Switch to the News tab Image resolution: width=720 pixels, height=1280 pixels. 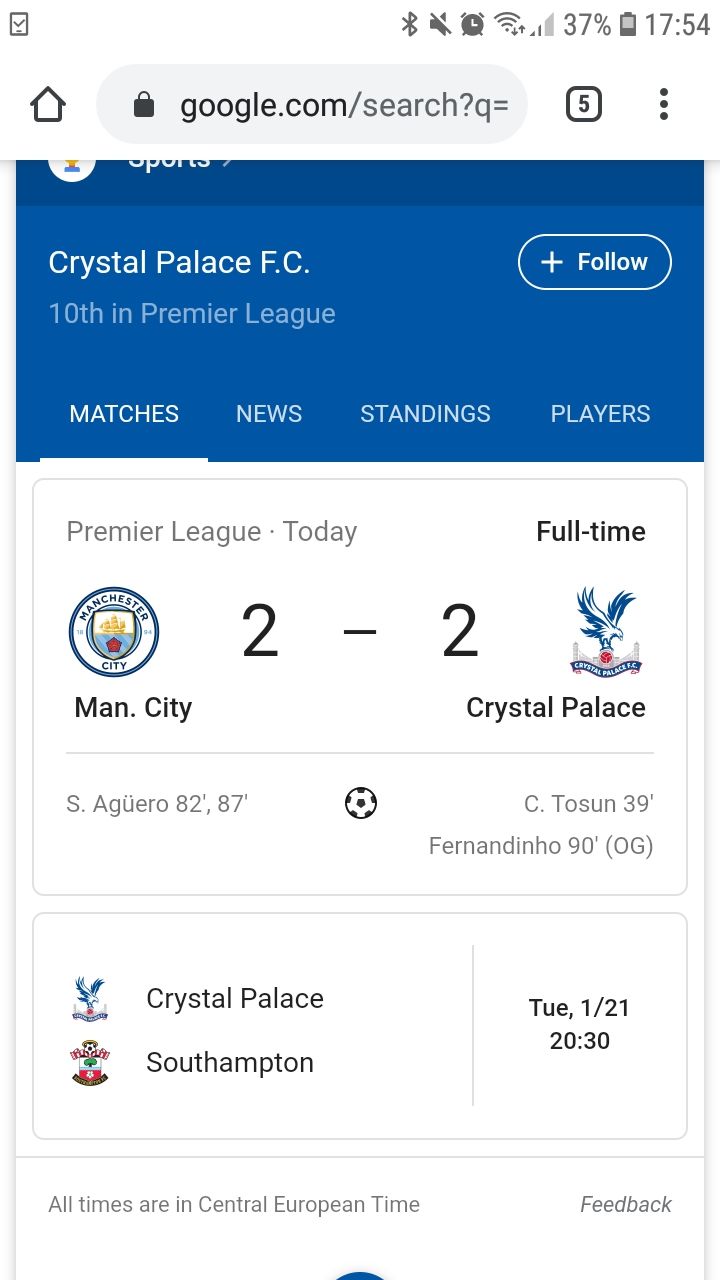tap(269, 414)
